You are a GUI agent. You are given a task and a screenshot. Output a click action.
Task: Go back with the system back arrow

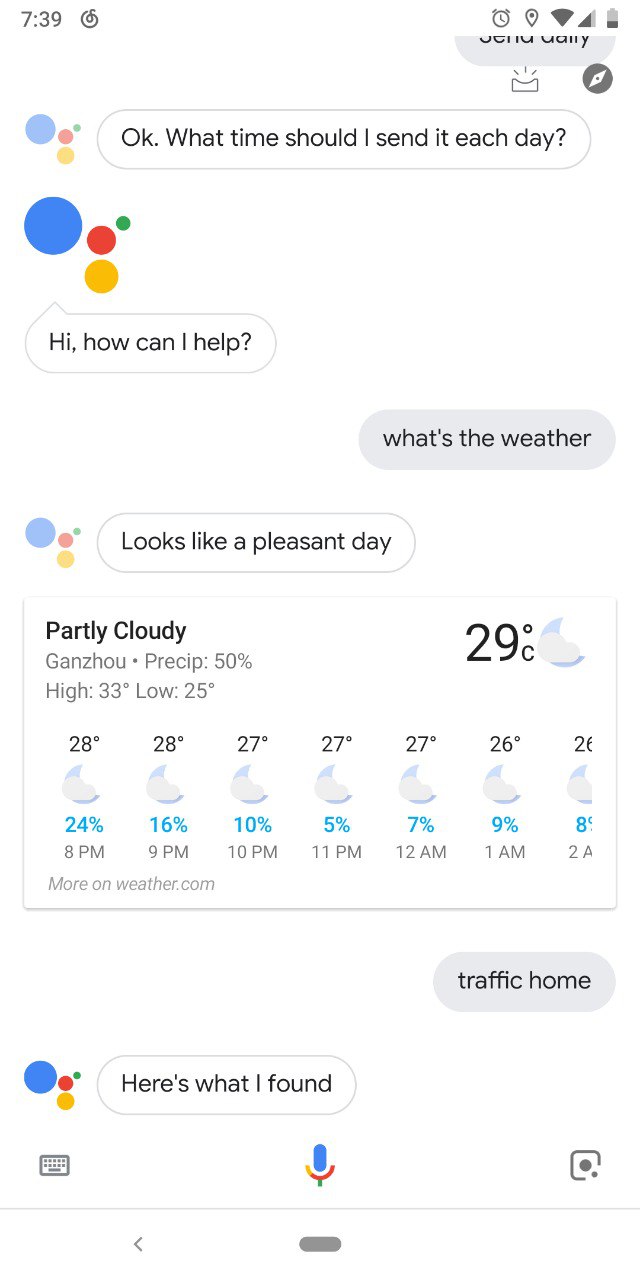tap(138, 1244)
